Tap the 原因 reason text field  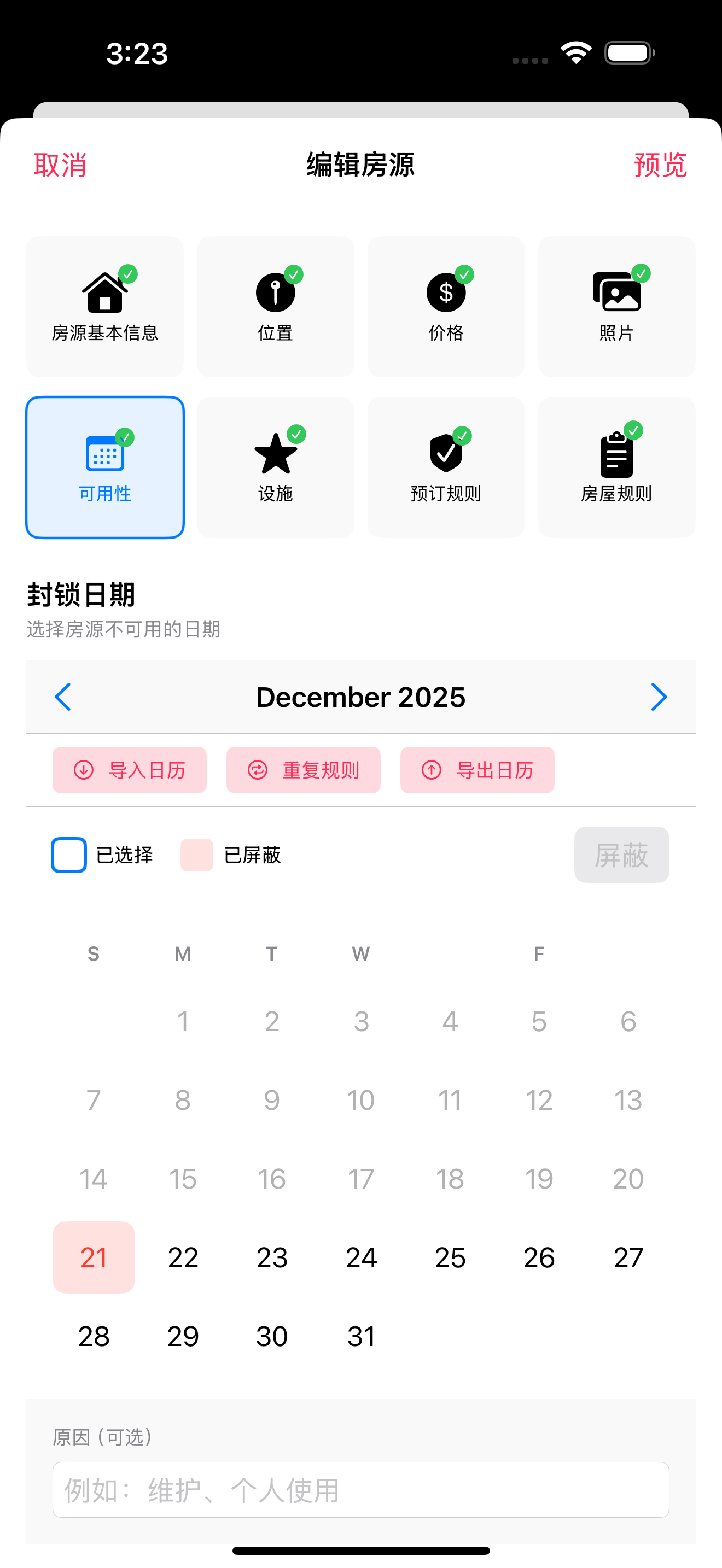click(360, 1490)
